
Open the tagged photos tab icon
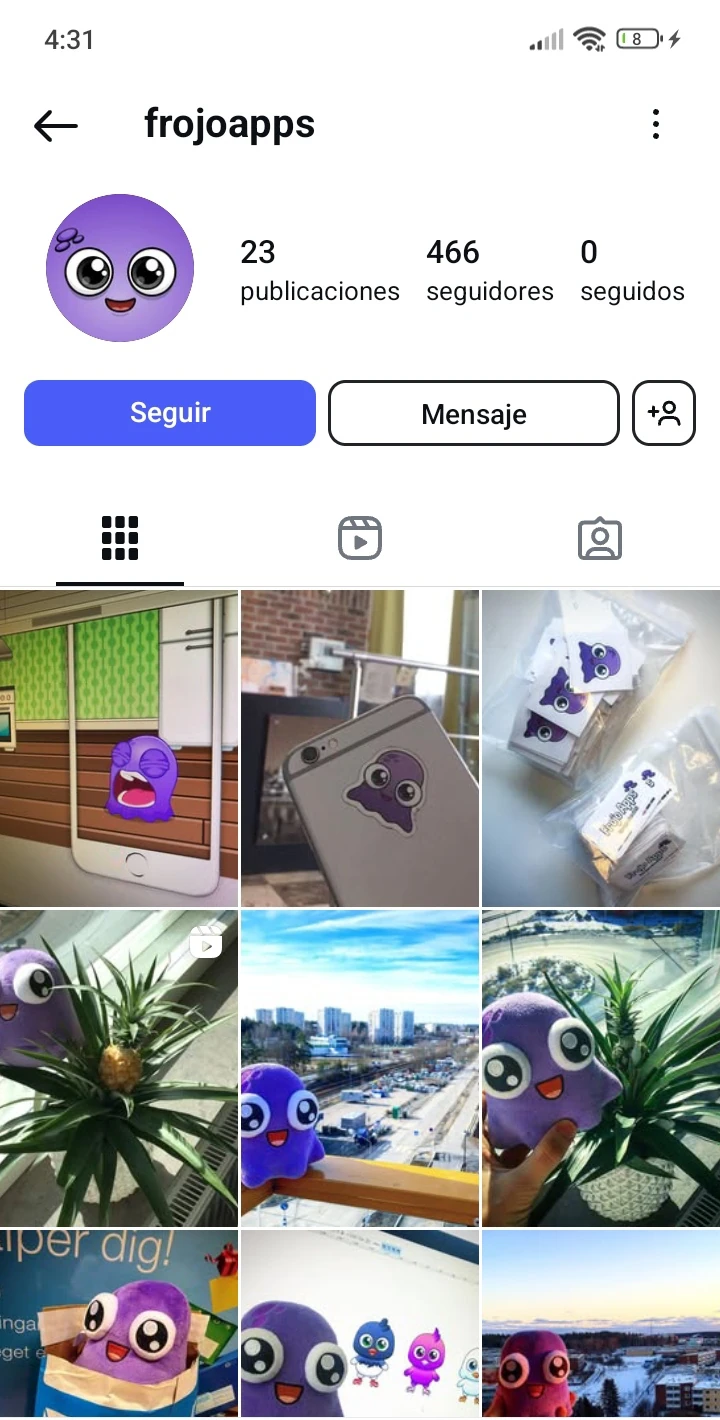pyautogui.click(x=600, y=537)
